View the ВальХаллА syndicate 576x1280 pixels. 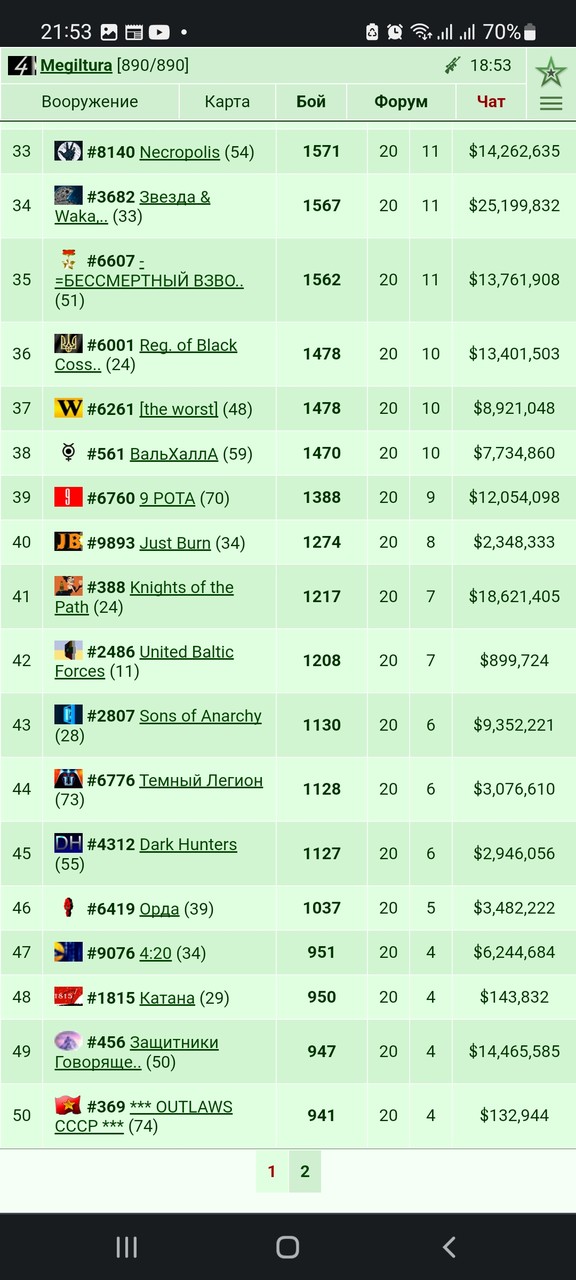(174, 453)
